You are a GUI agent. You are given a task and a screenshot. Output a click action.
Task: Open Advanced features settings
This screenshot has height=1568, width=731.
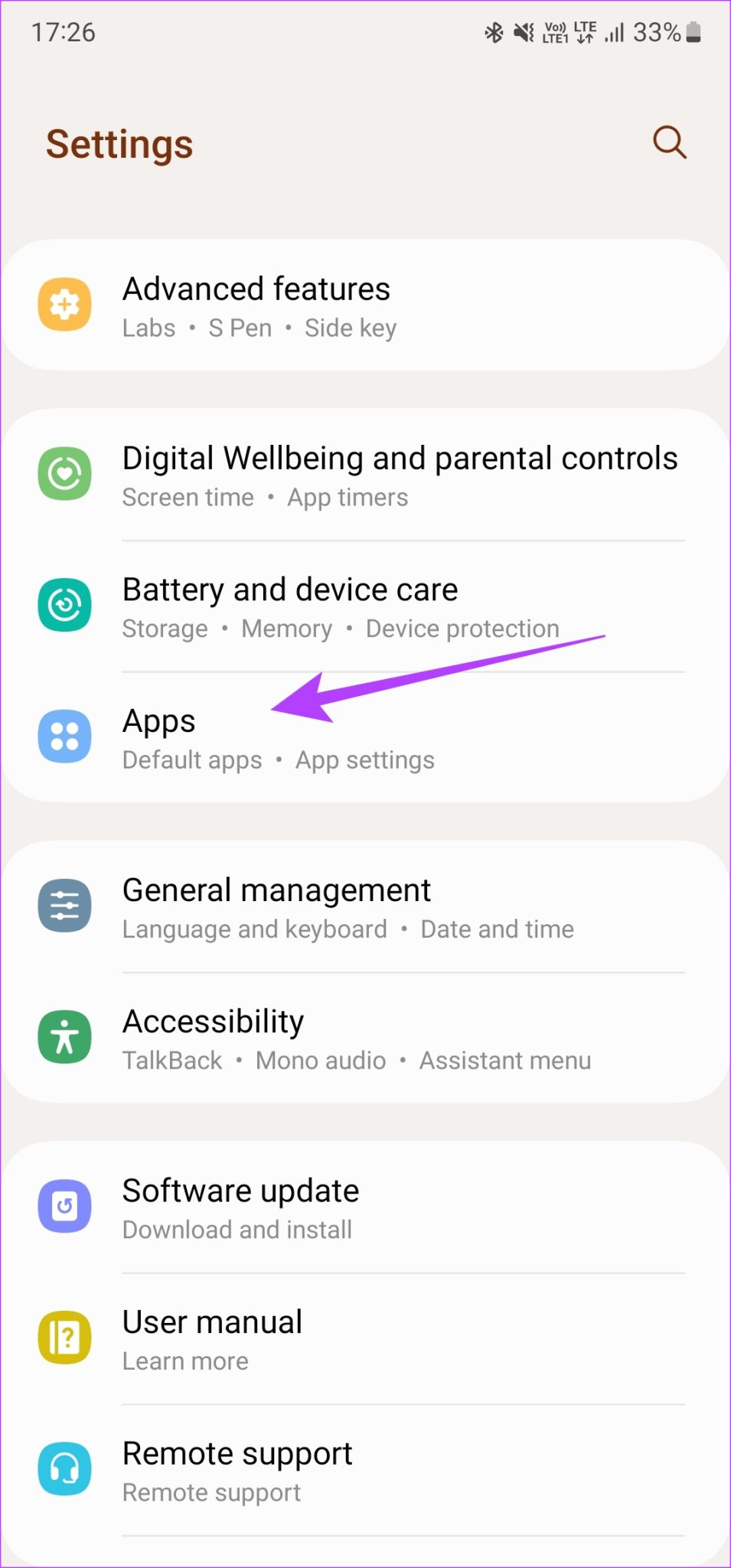(x=364, y=305)
